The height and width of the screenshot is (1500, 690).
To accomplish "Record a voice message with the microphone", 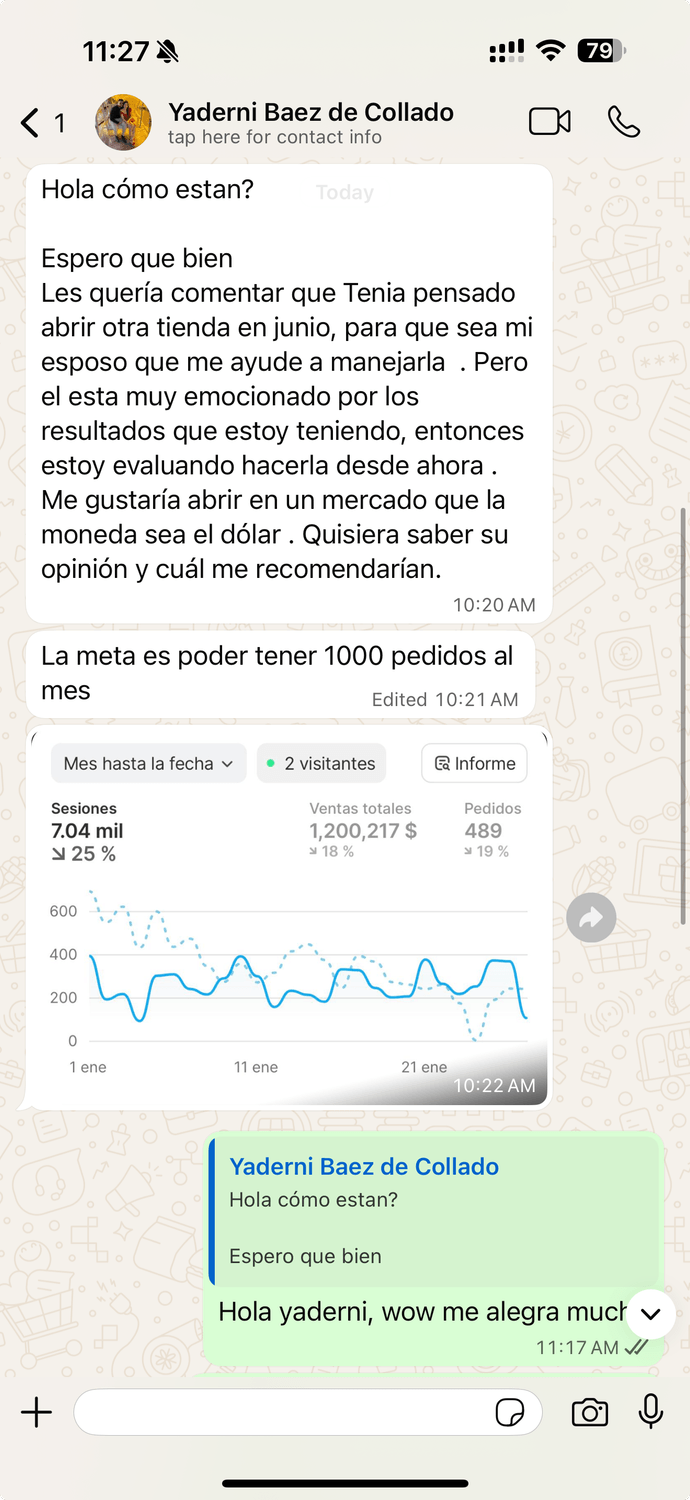I will pyautogui.click(x=651, y=1412).
